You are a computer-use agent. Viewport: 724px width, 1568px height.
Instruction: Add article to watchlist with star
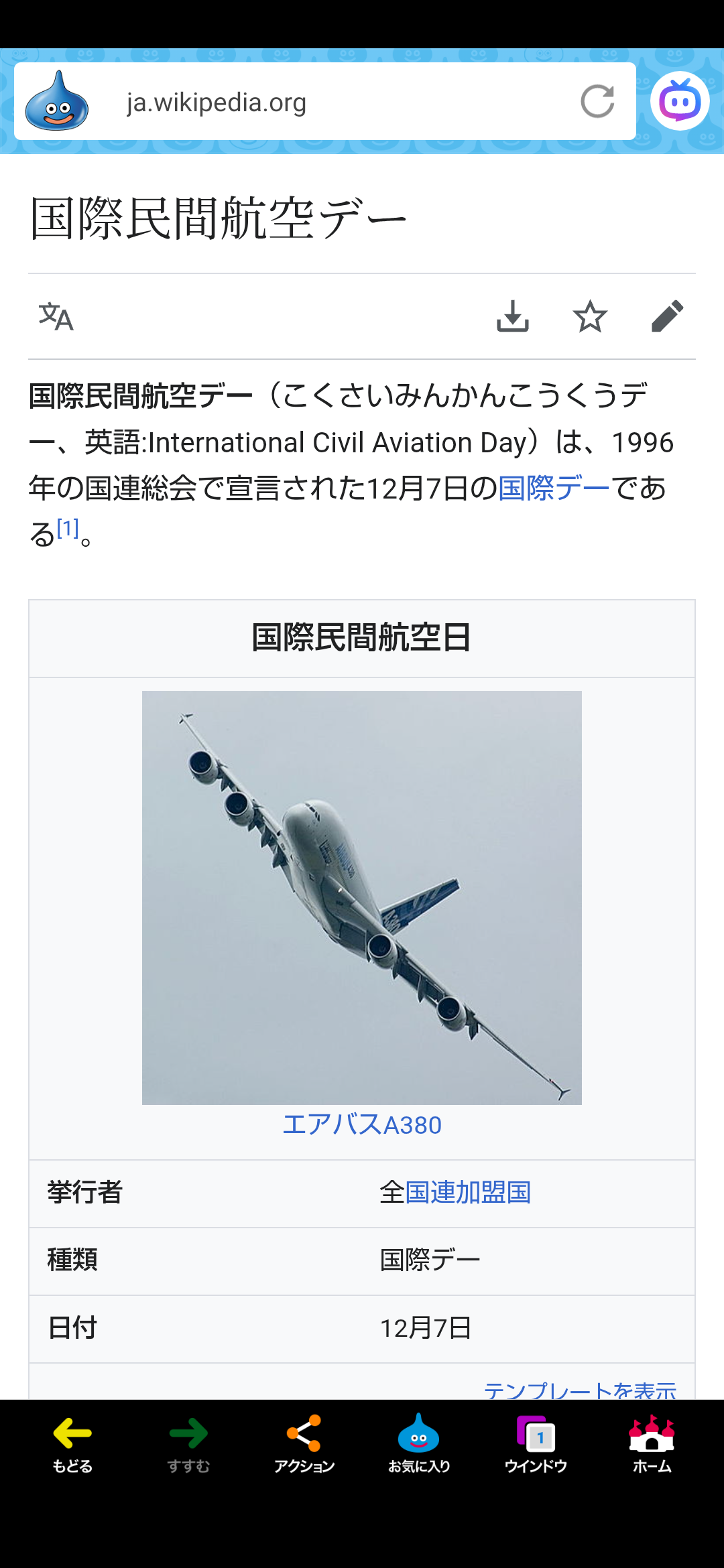pos(590,316)
